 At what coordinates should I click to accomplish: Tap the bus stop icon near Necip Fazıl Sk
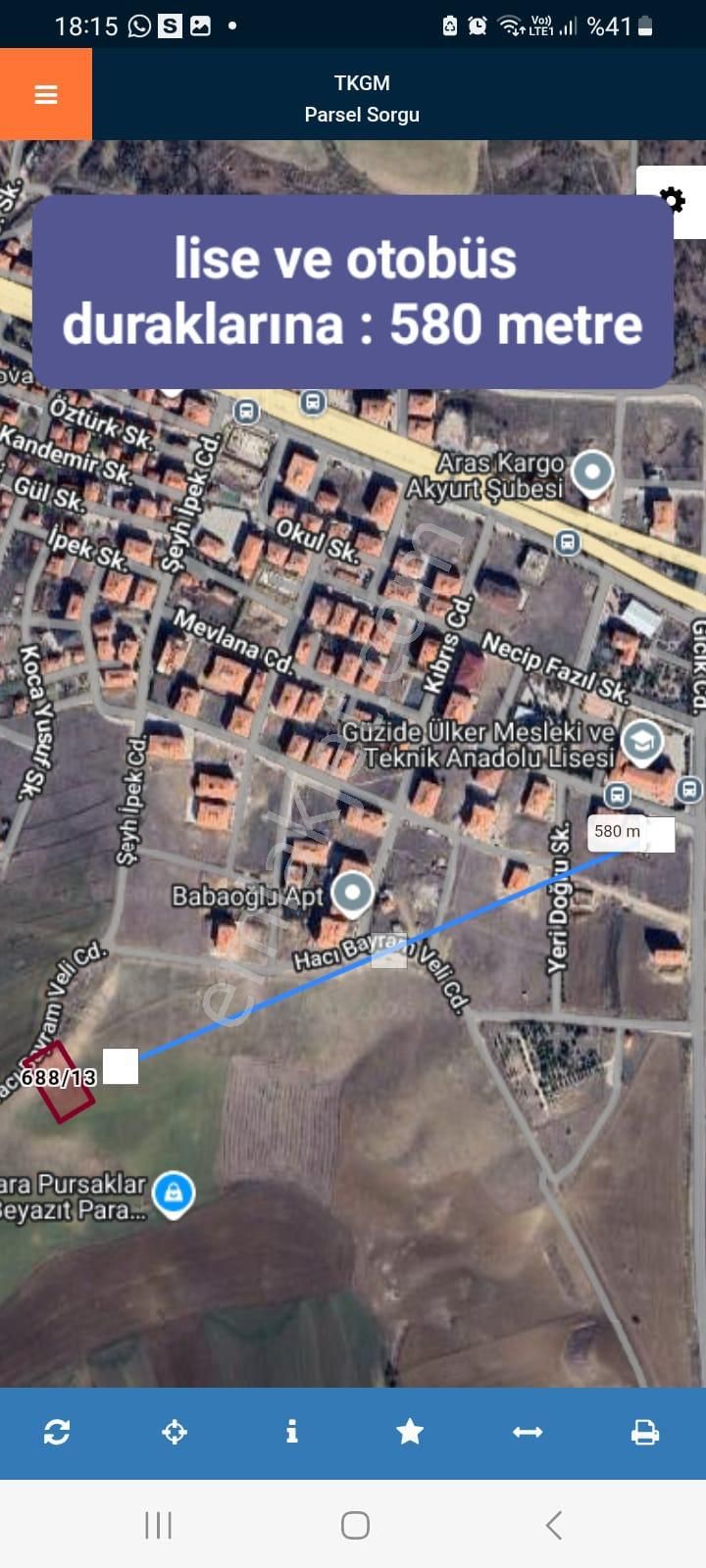coord(566,540)
